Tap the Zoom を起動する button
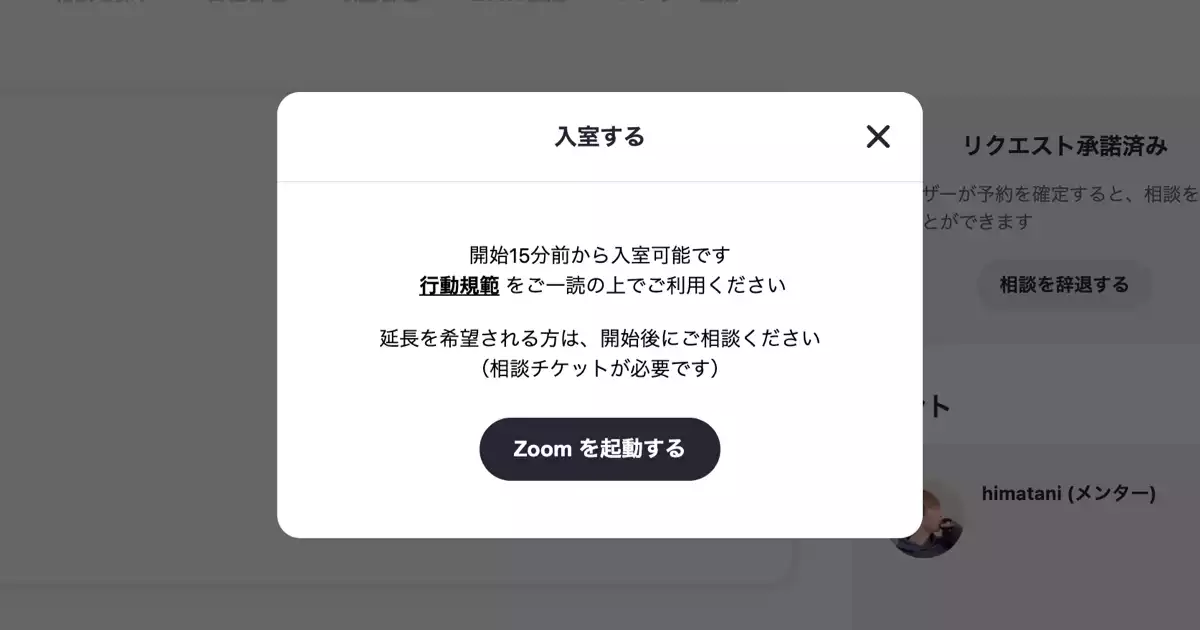The width and height of the screenshot is (1200, 630). click(x=599, y=449)
